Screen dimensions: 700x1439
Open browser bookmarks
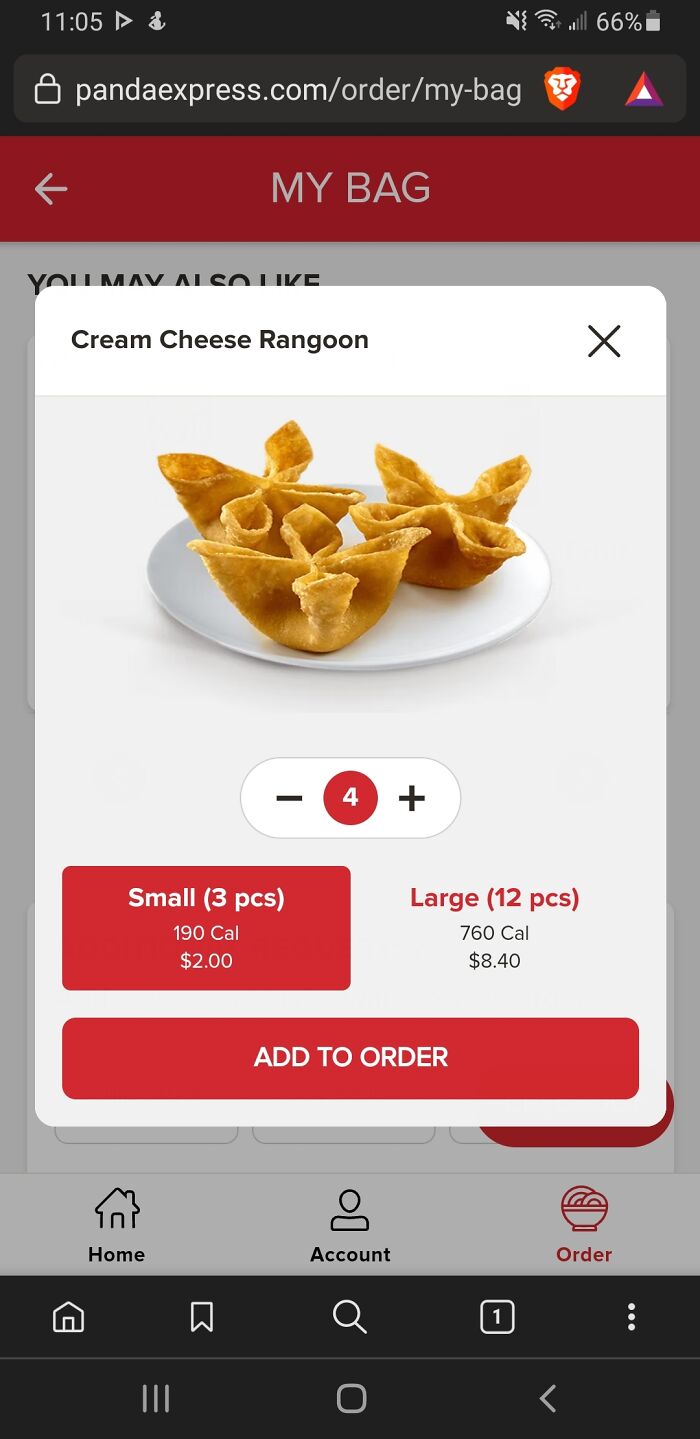click(202, 1317)
